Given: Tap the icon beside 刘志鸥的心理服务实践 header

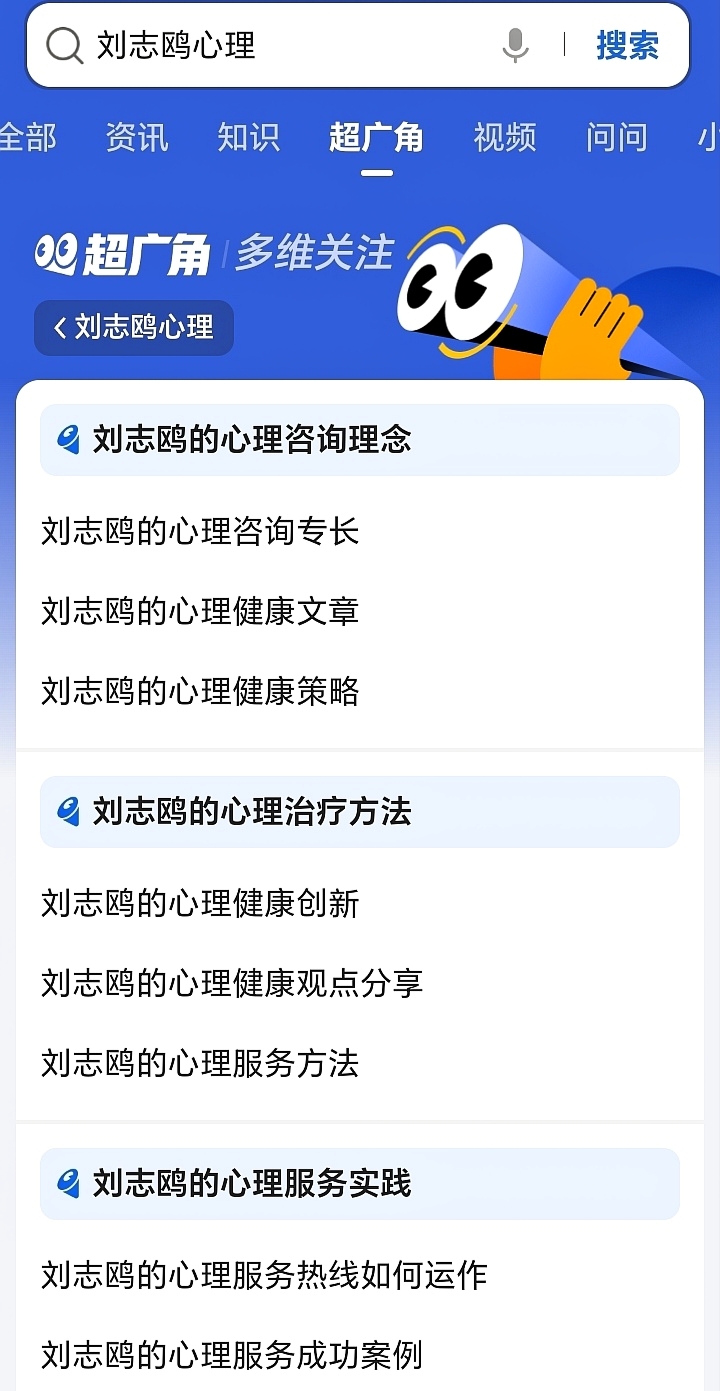Looking at the screenshot, I should click(67, 1184).
